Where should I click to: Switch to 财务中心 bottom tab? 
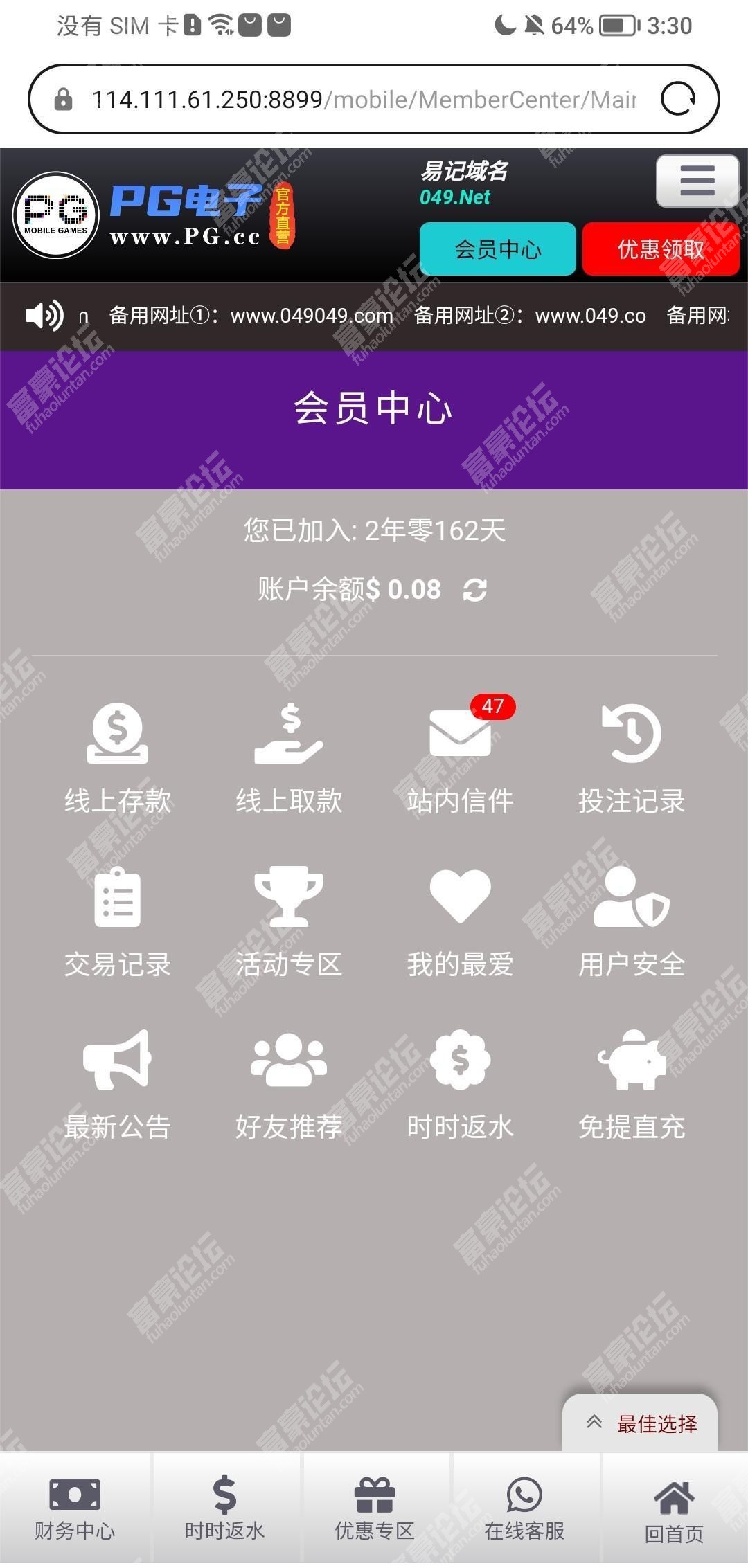pyautogui.click(x=75, y=1509)
